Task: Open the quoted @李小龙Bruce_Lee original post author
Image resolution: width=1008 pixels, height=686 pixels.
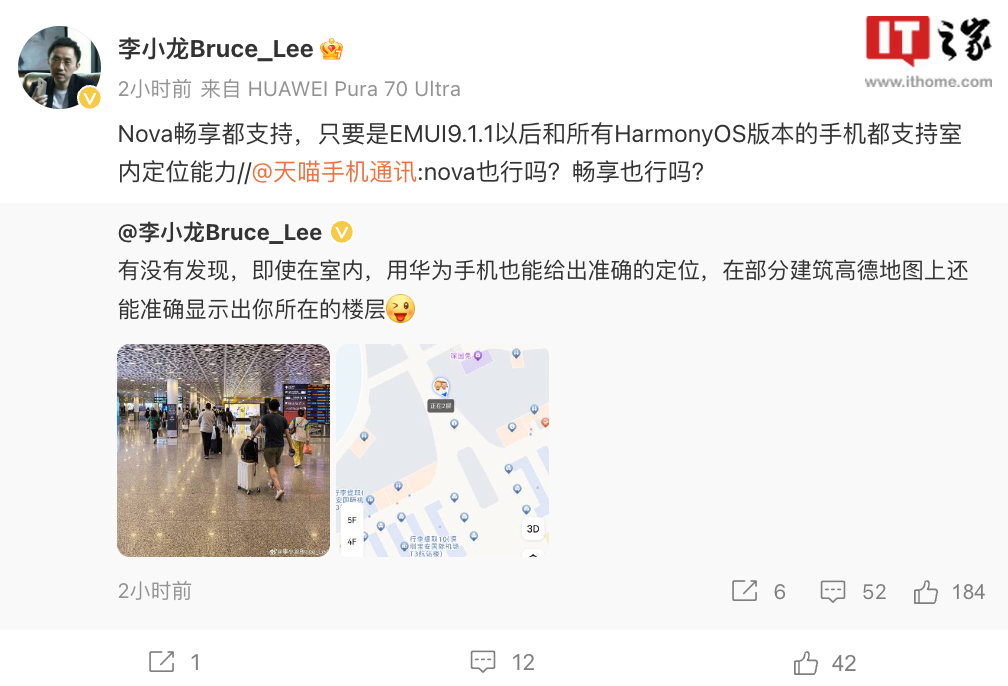Action: (220, 233)
